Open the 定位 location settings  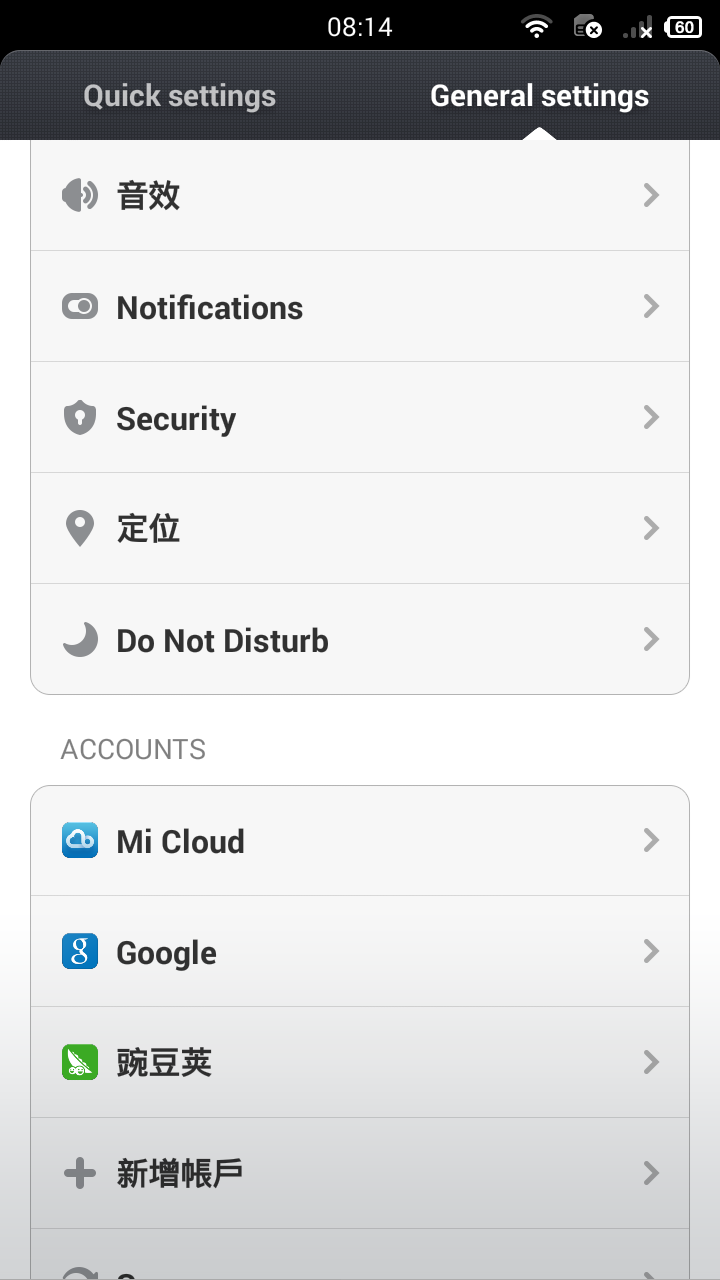[360, 529]
